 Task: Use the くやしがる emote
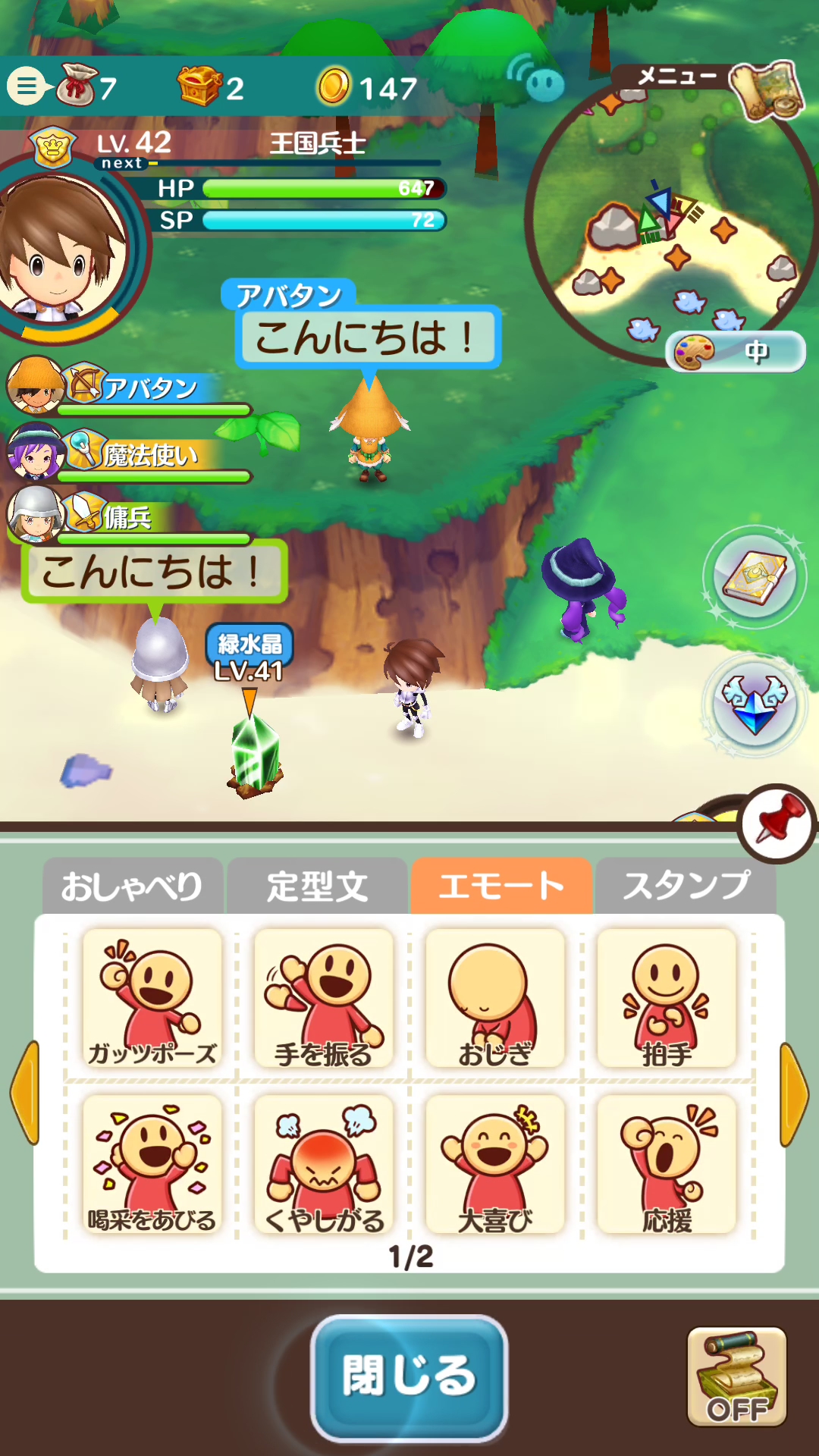click(324, 1165)
